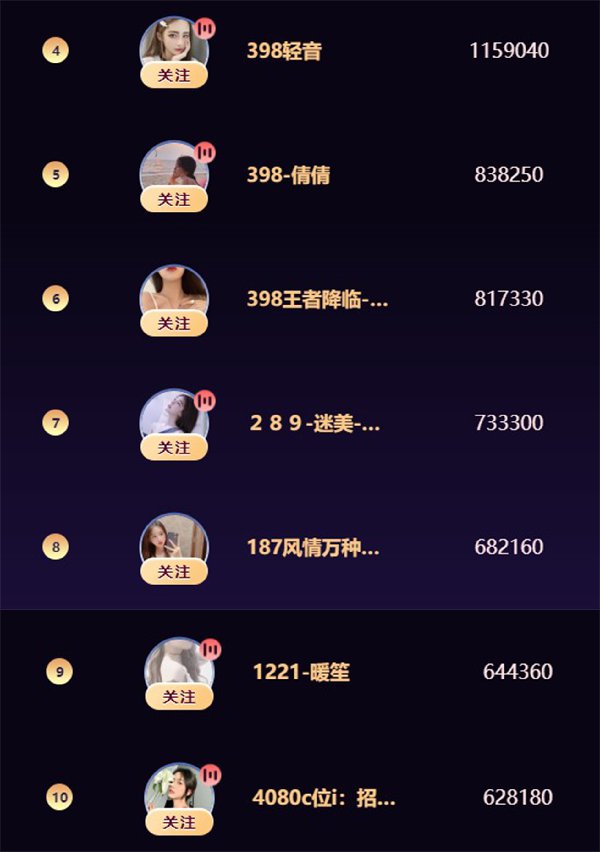This screenshot has width=600, height=852.
Task: View 398-倩倩's avatar profile
Action: (x=173, y=166)
